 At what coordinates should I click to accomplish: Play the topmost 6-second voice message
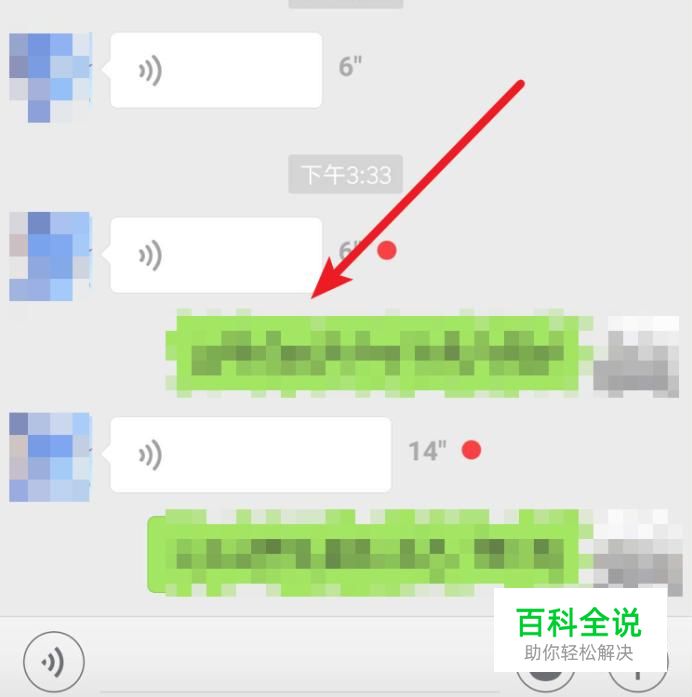point(216,70)
